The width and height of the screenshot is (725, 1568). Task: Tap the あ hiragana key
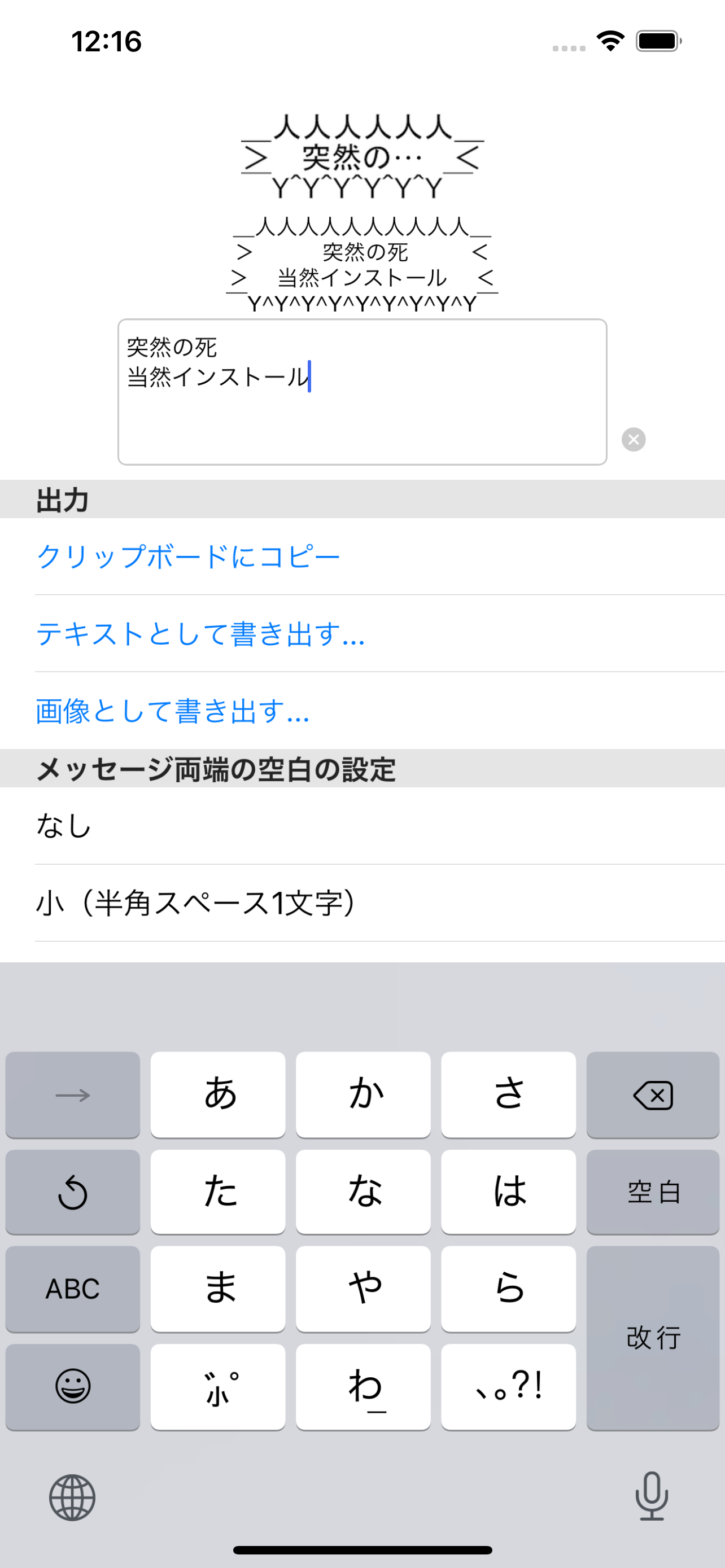(x=217, y=1094)
